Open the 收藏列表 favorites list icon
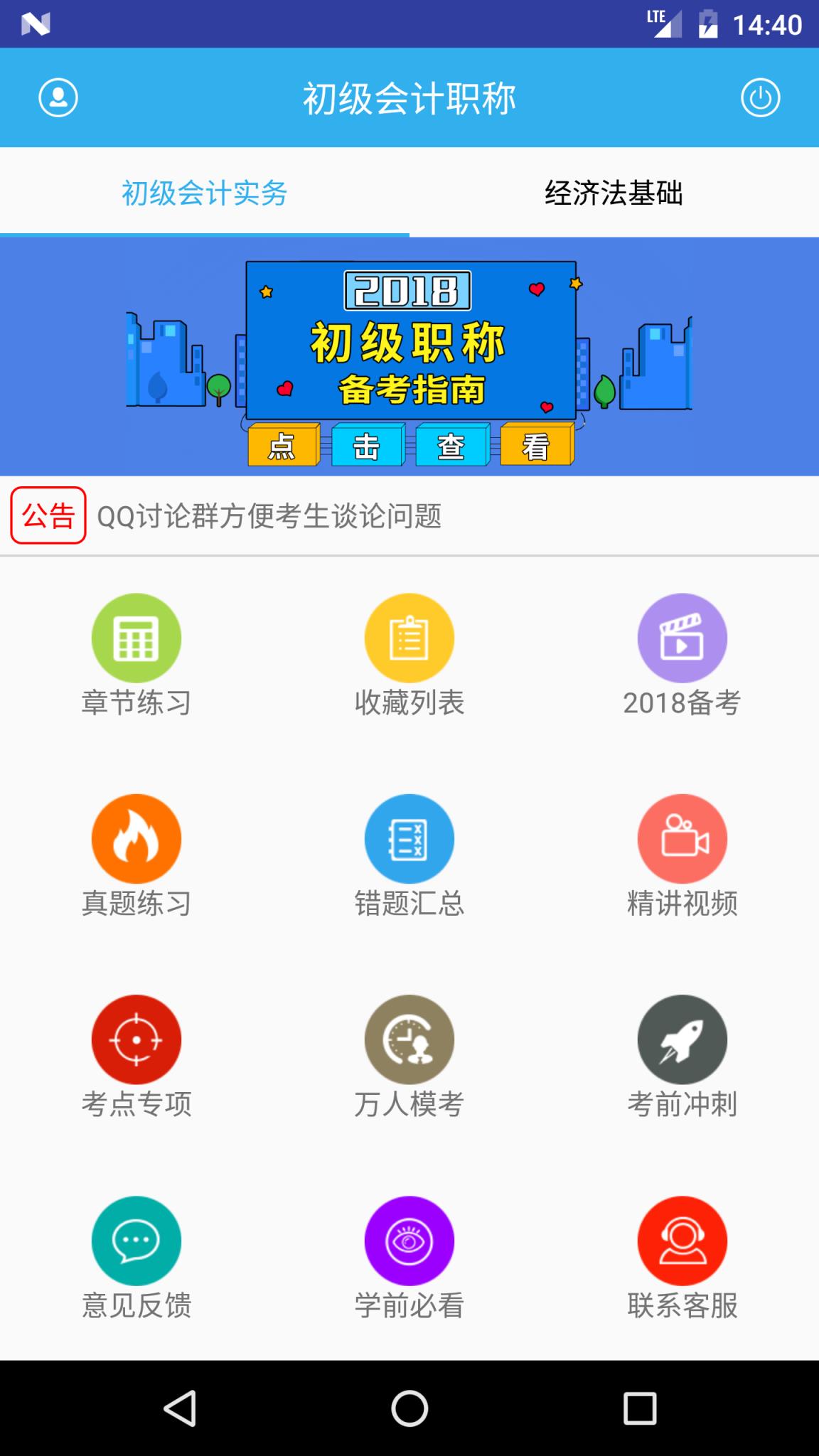Viewport: 819px width, 1456px height. point(409,638)
